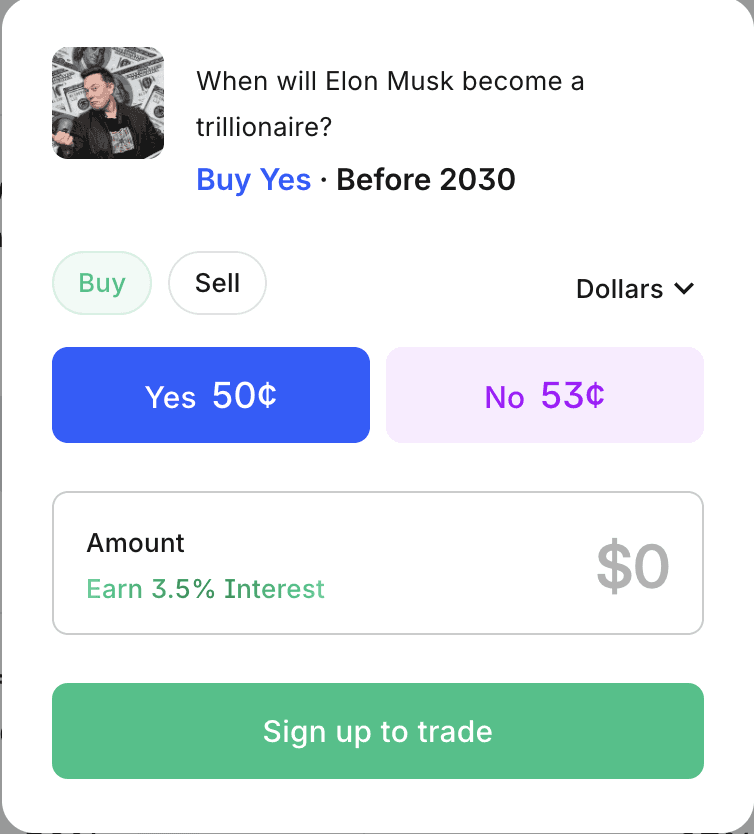Click the Elon Musk market thumbnail image
The width and height of the screenshot is (754, 834).
[x=107, y=102]
